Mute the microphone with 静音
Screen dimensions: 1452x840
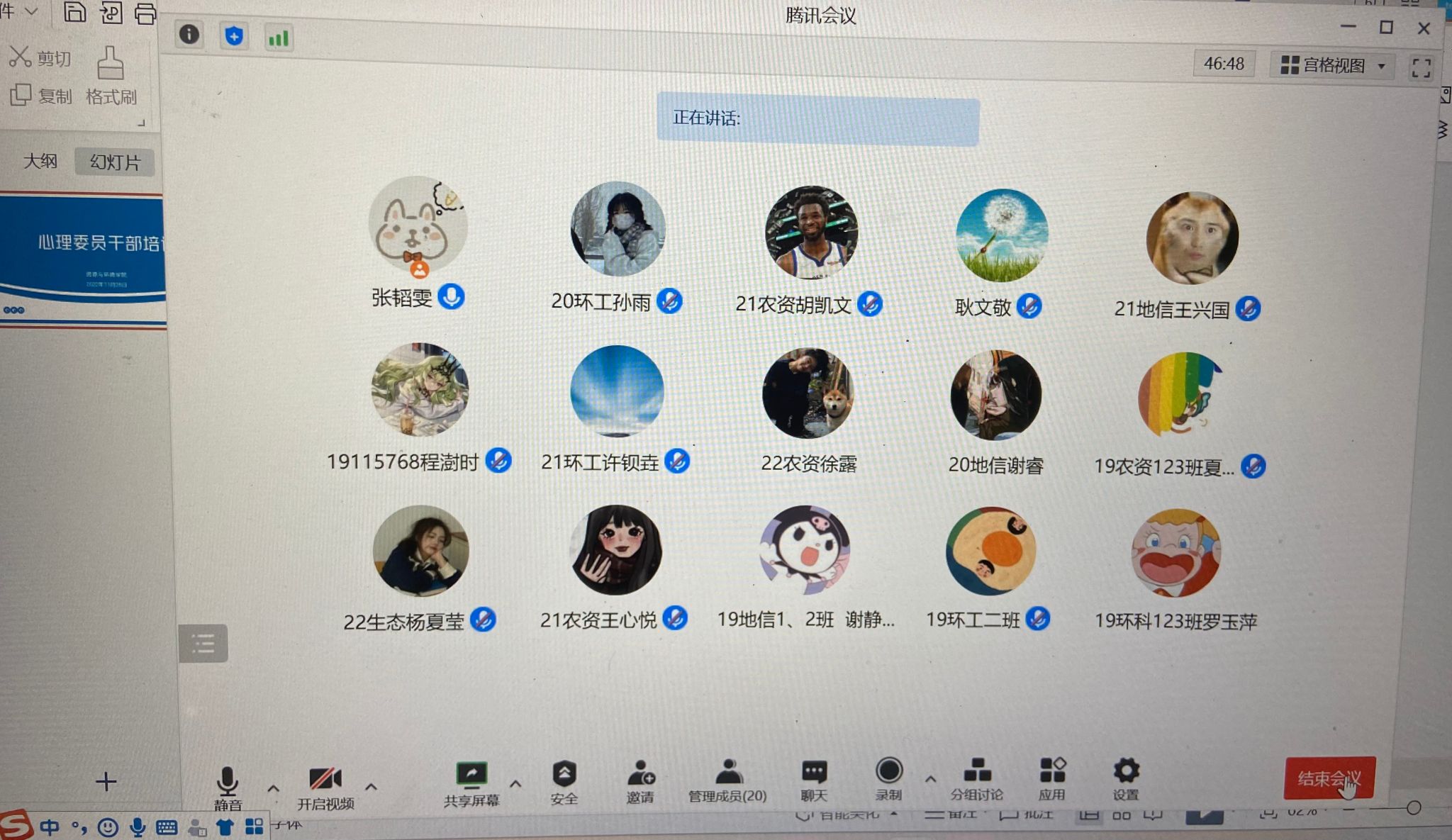pos(227,785)
